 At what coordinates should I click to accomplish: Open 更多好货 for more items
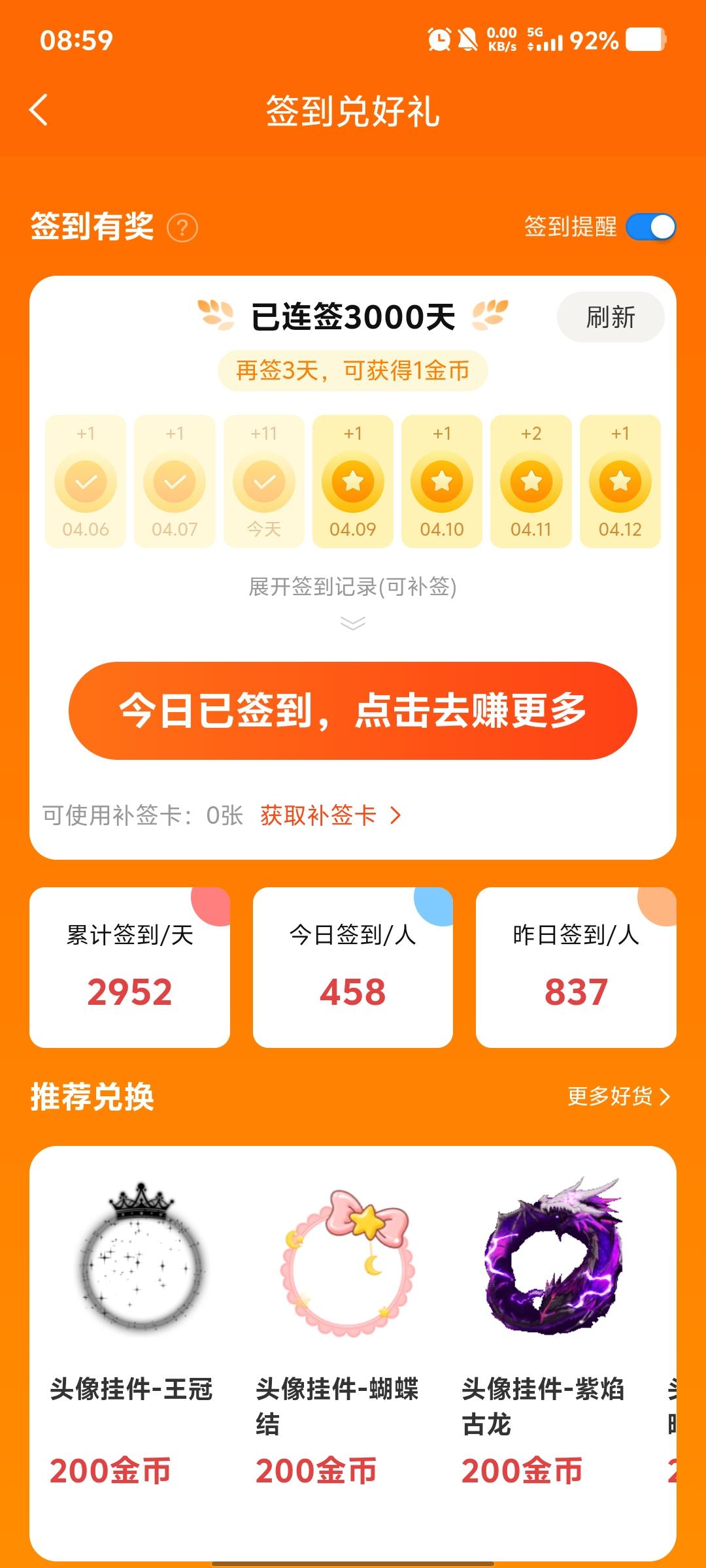click(618, 1096)
